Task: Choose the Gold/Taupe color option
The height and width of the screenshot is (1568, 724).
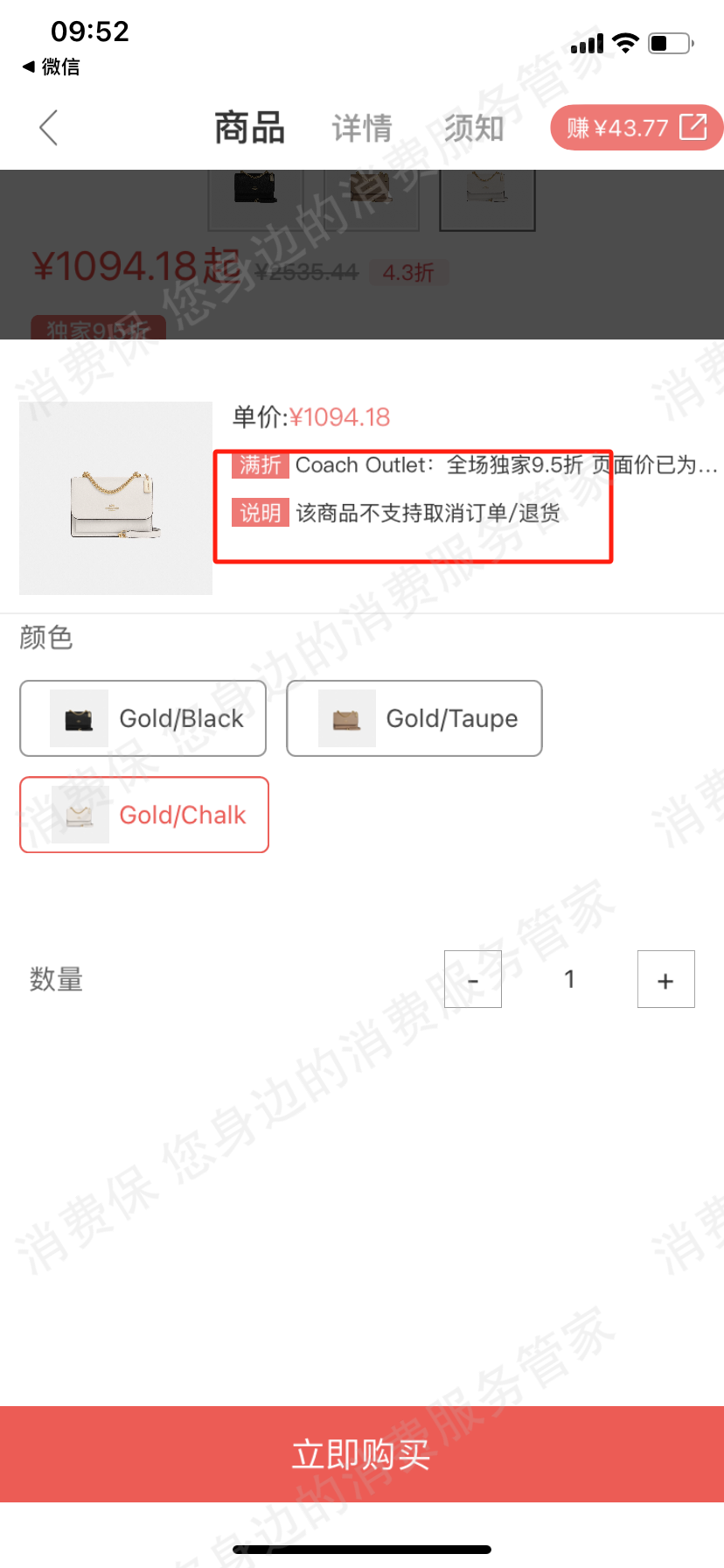Action: (414, 718)
